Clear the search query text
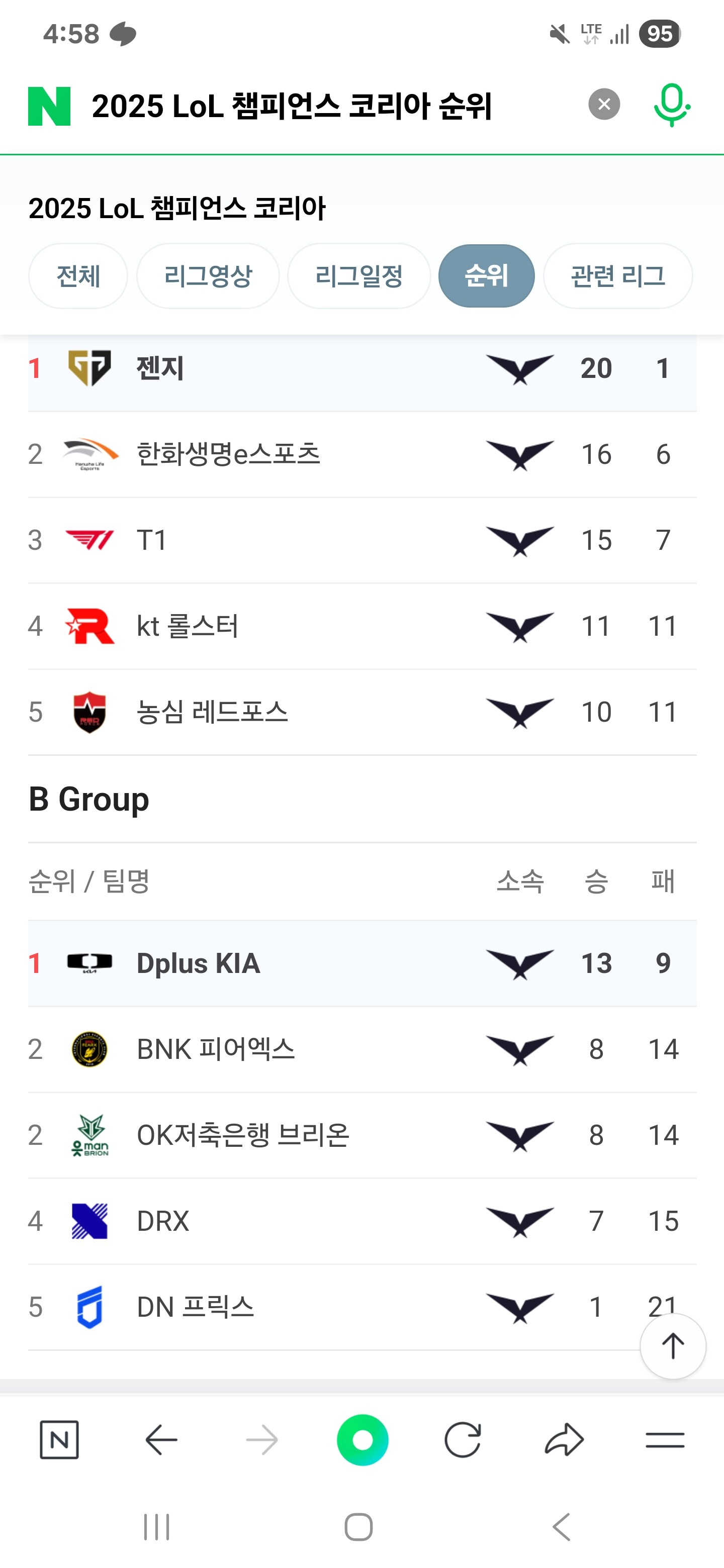 point(604,104)
